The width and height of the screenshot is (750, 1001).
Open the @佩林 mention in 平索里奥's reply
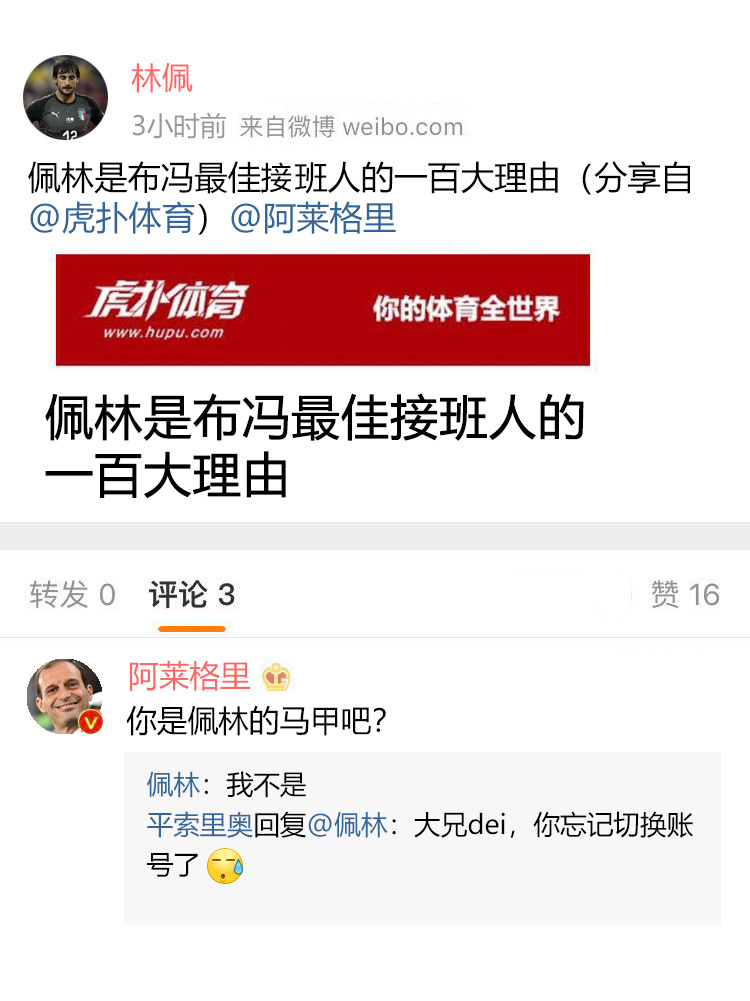pos(347,826)
